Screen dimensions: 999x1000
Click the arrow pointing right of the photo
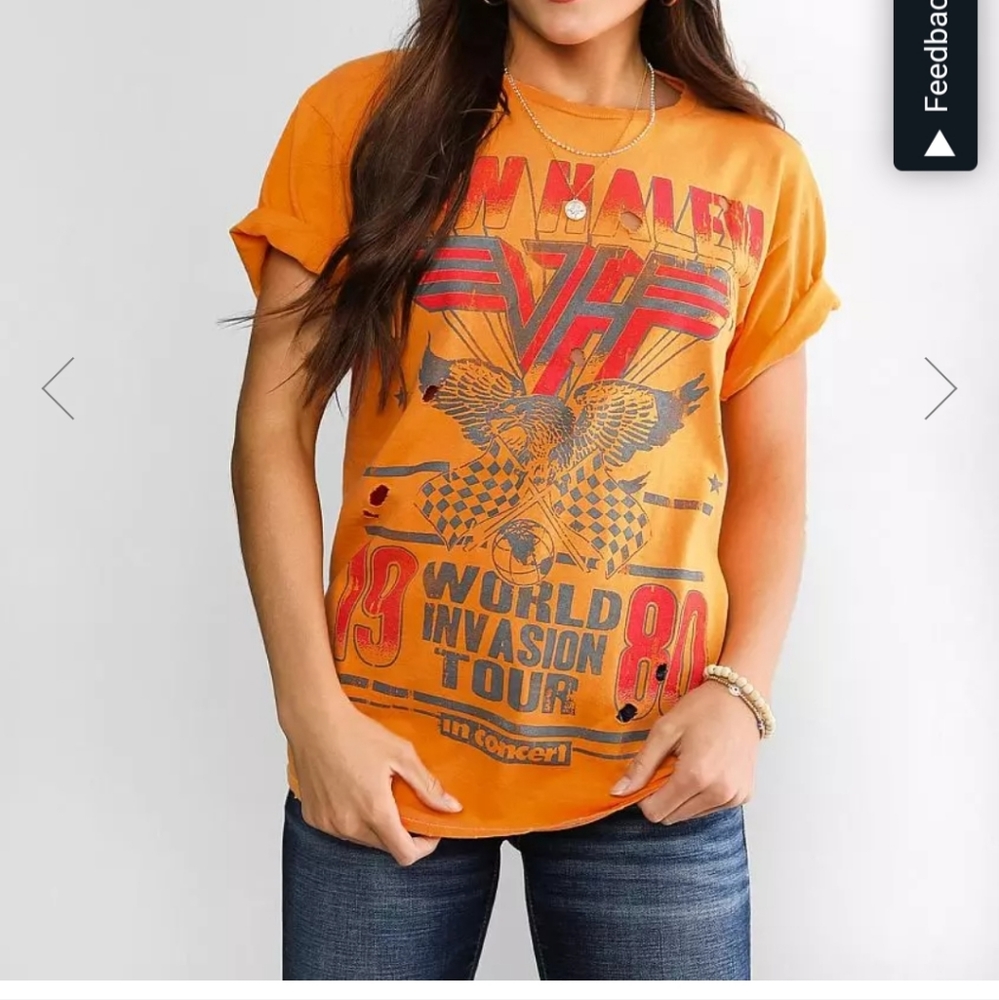click(x=941, y=387)
